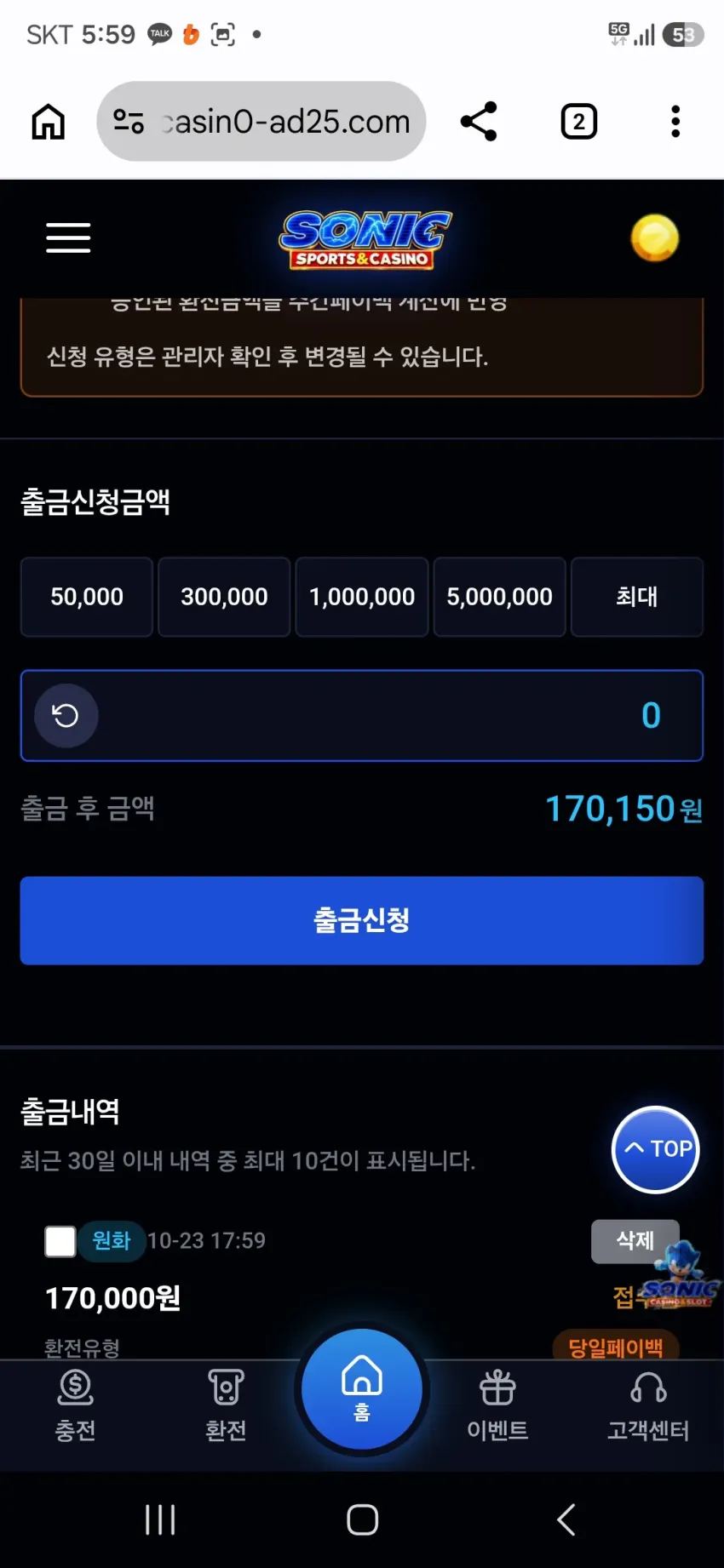The width and height of the screenshot is (724, 1568).
Task: Tap 최대 to set maximum amount
Action: click(x=637, y=597)
